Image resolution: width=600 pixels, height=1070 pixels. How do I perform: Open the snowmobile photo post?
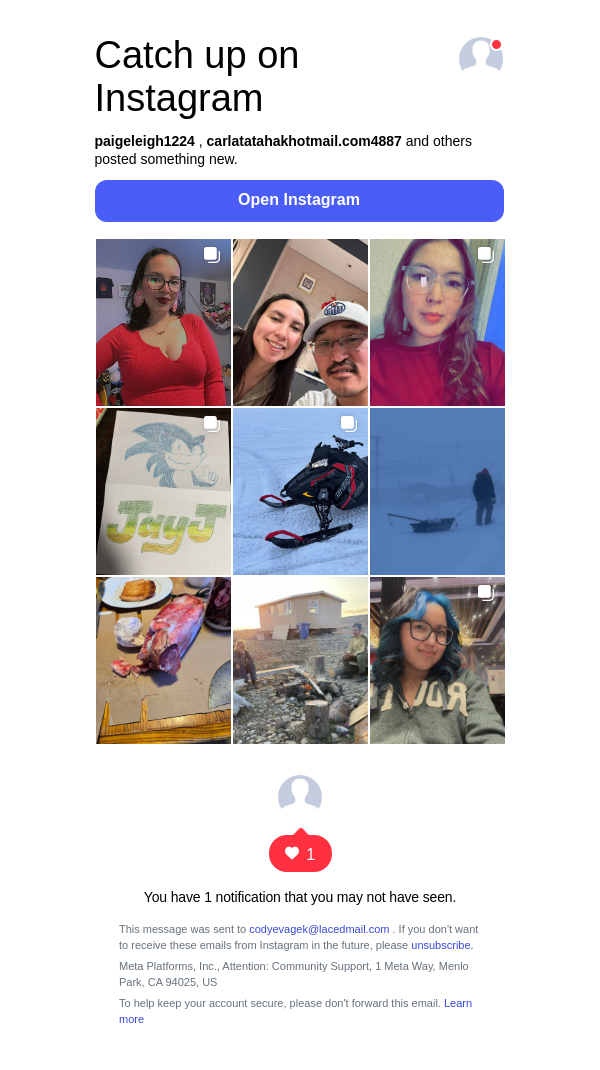(x=300, y=491)
